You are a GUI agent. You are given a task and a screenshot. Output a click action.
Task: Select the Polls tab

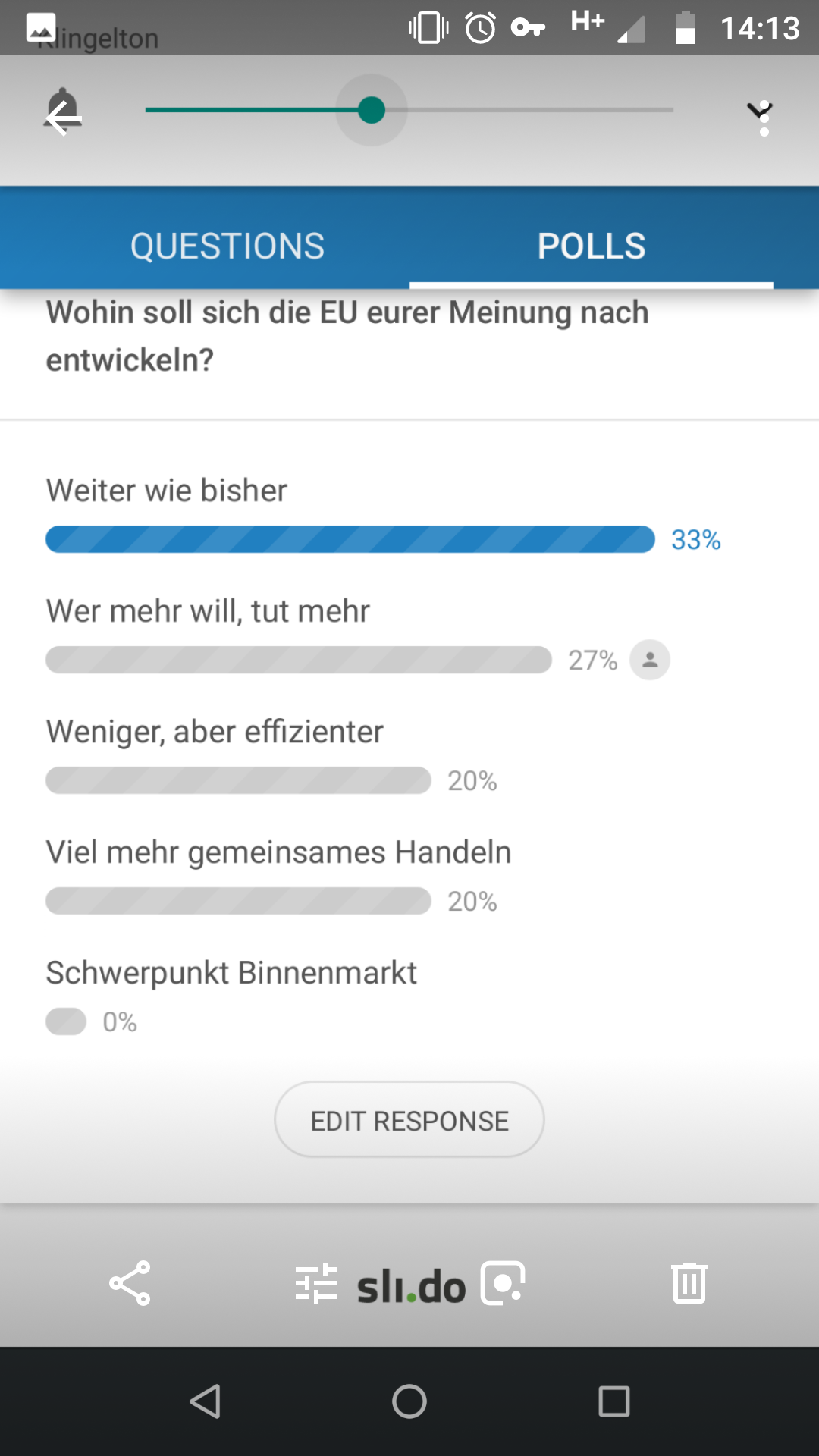coord(591,246)
